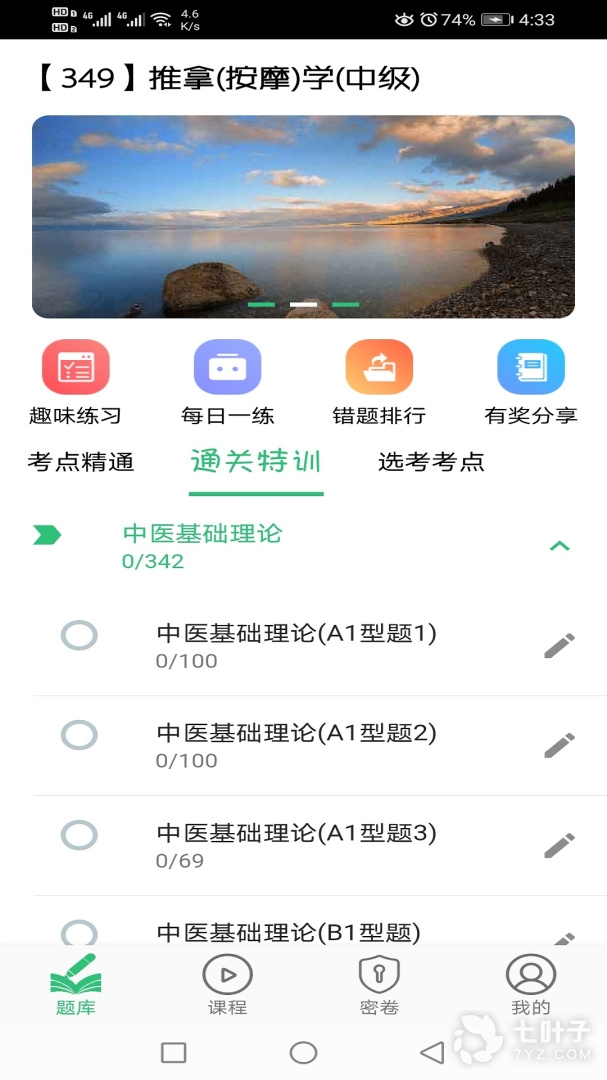The width and height of the screenshot is (607, 1080).
Task: Open 中医基础理论(A1型题3) question set
Action: [296, 845]
